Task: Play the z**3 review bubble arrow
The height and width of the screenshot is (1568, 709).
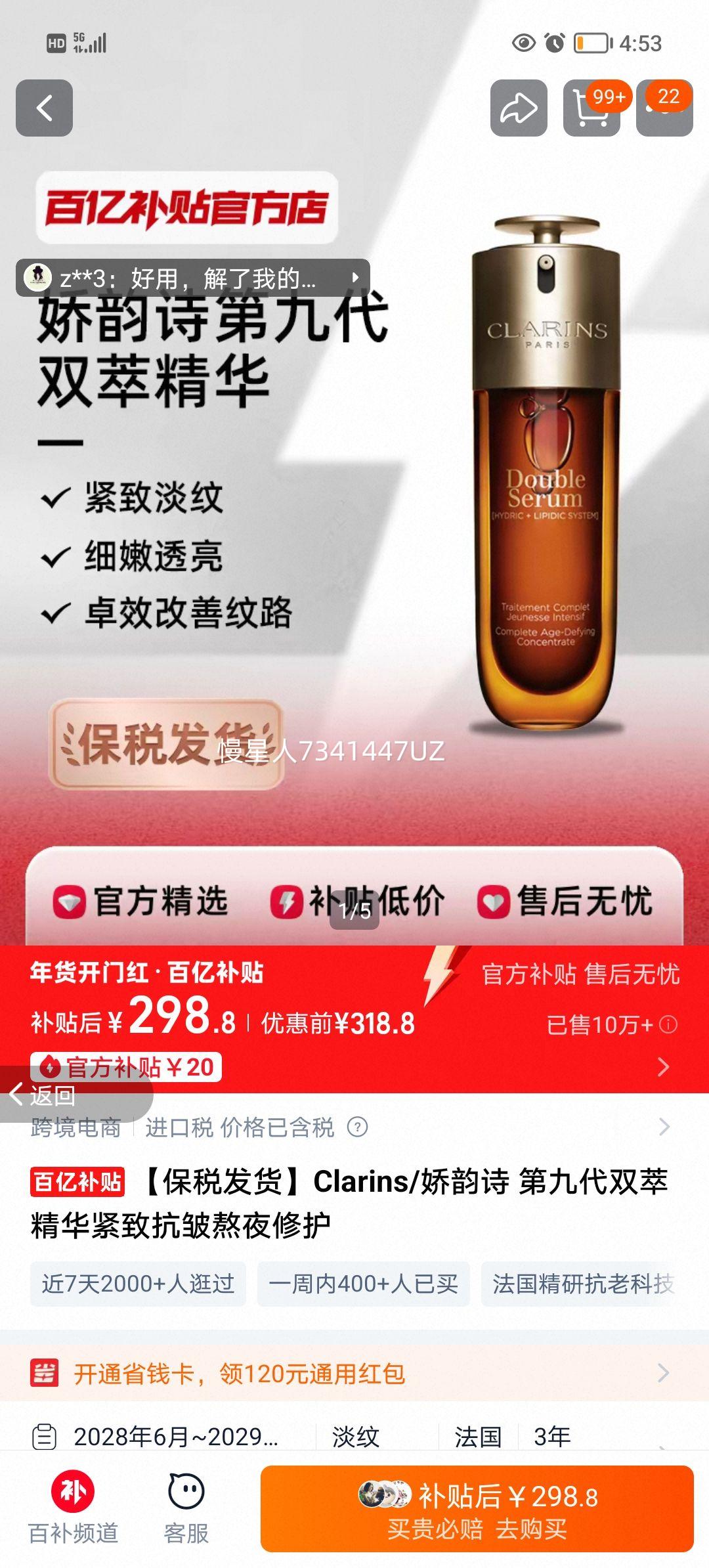Action: pos(354,278)
